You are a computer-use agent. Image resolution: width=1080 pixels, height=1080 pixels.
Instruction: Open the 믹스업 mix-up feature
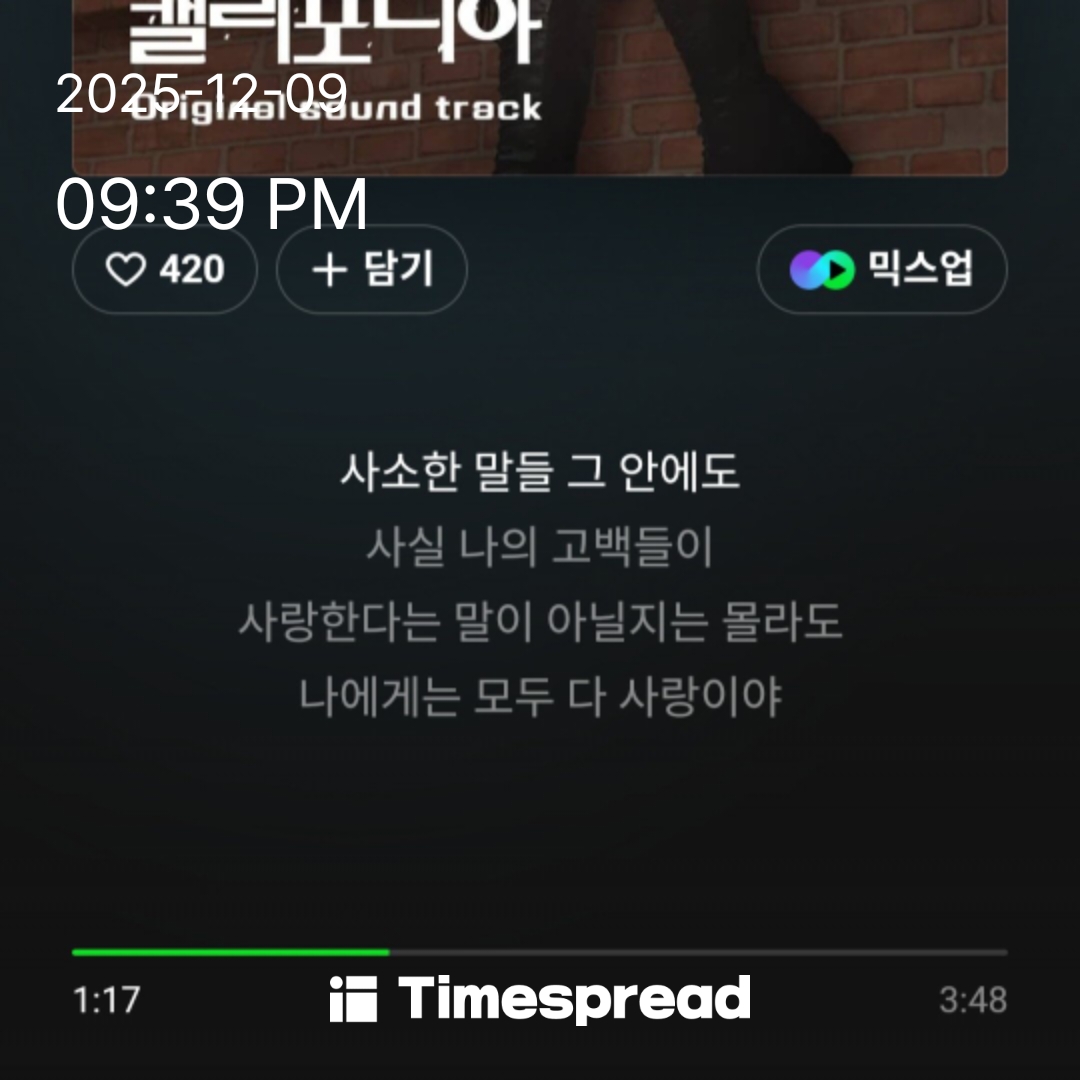pos(881,270)
